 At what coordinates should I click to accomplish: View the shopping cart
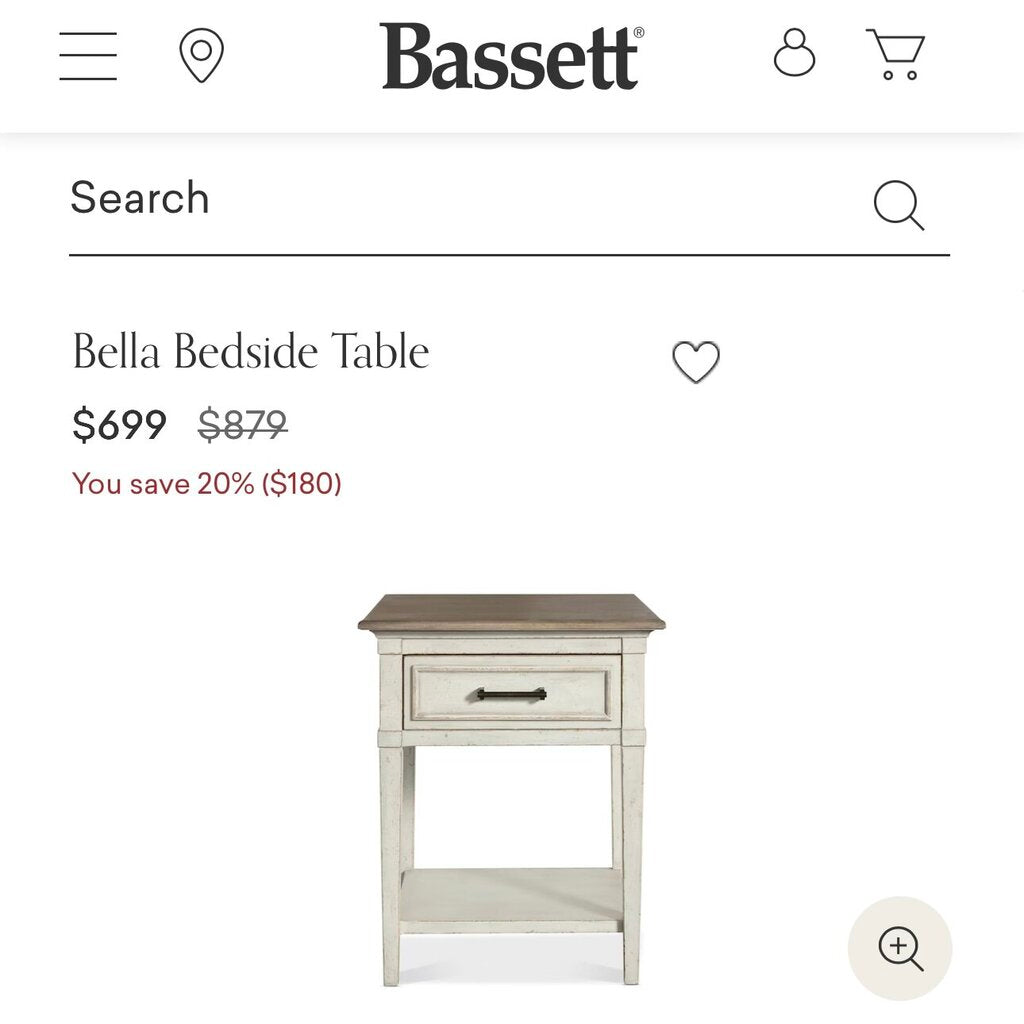pos(896,55)
